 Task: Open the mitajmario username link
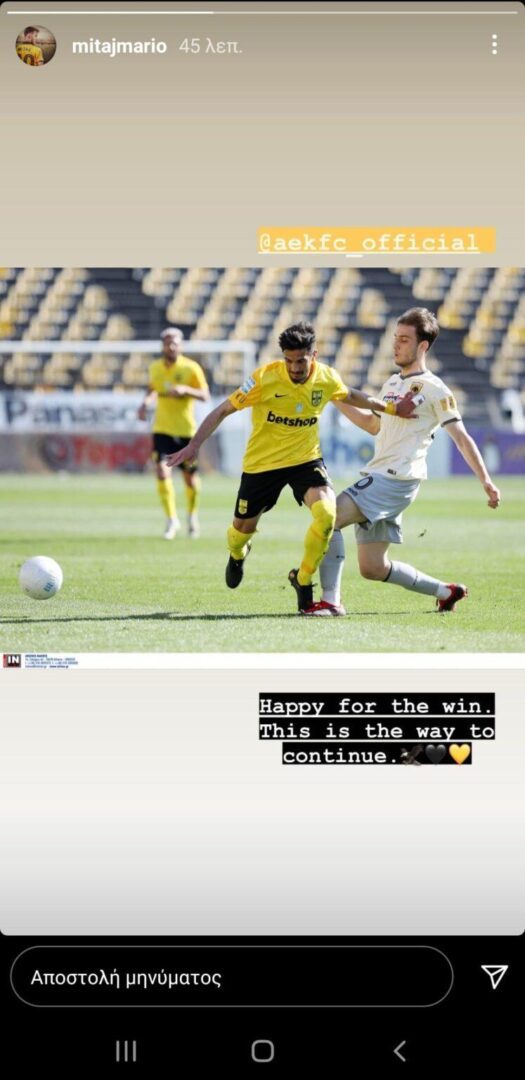click(119, 47)
